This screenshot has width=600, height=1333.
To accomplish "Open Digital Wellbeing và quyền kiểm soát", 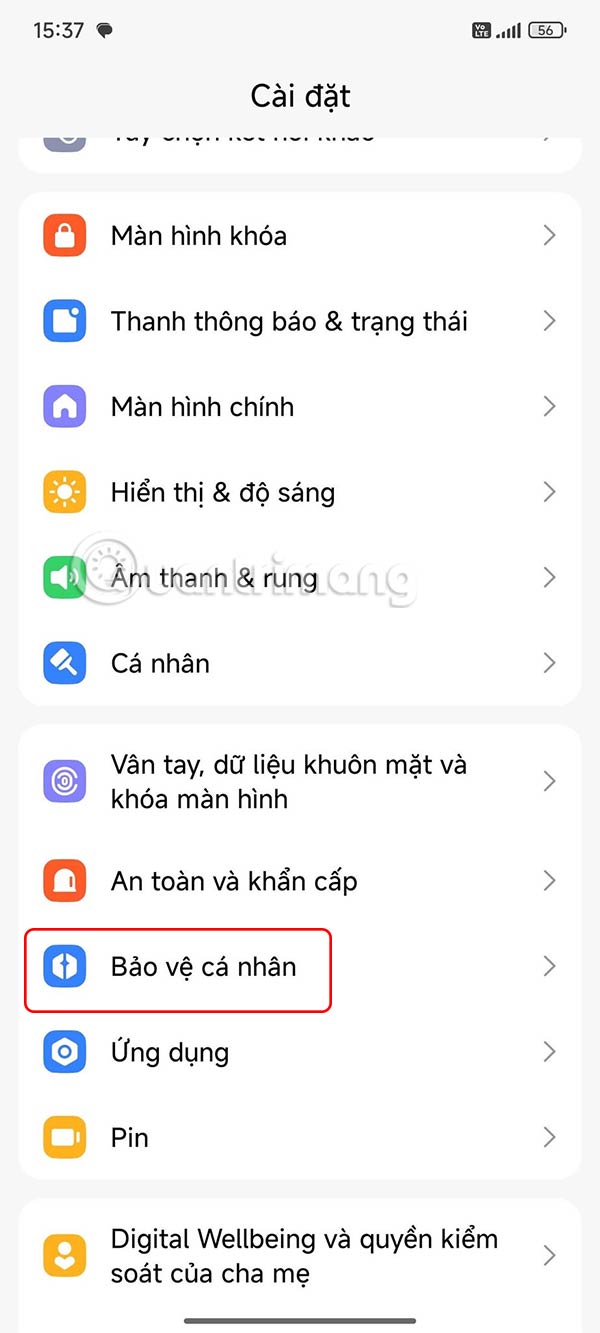I will pyautogui.click(x=300, y=1256).
